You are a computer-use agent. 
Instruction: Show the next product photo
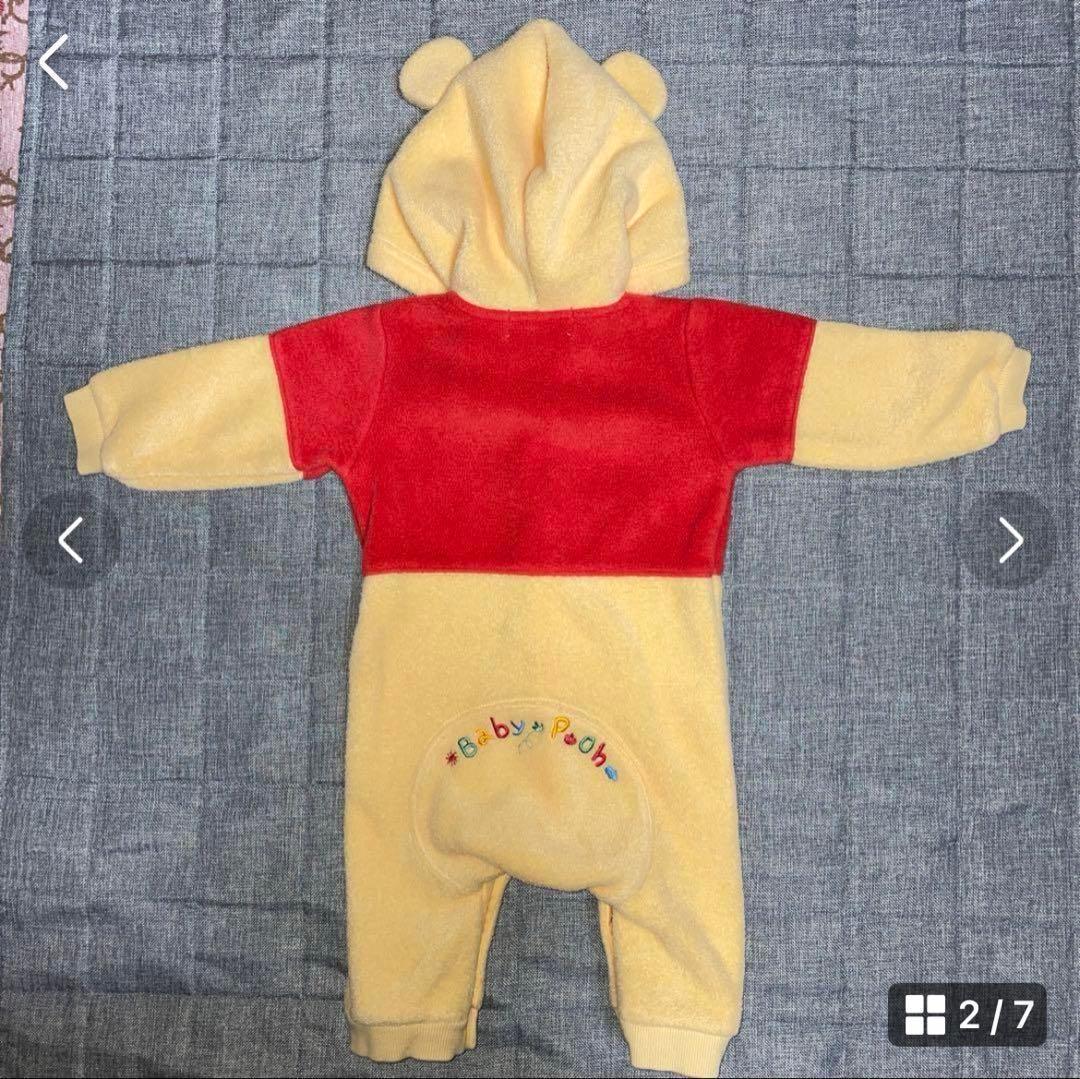(1010, 541)
